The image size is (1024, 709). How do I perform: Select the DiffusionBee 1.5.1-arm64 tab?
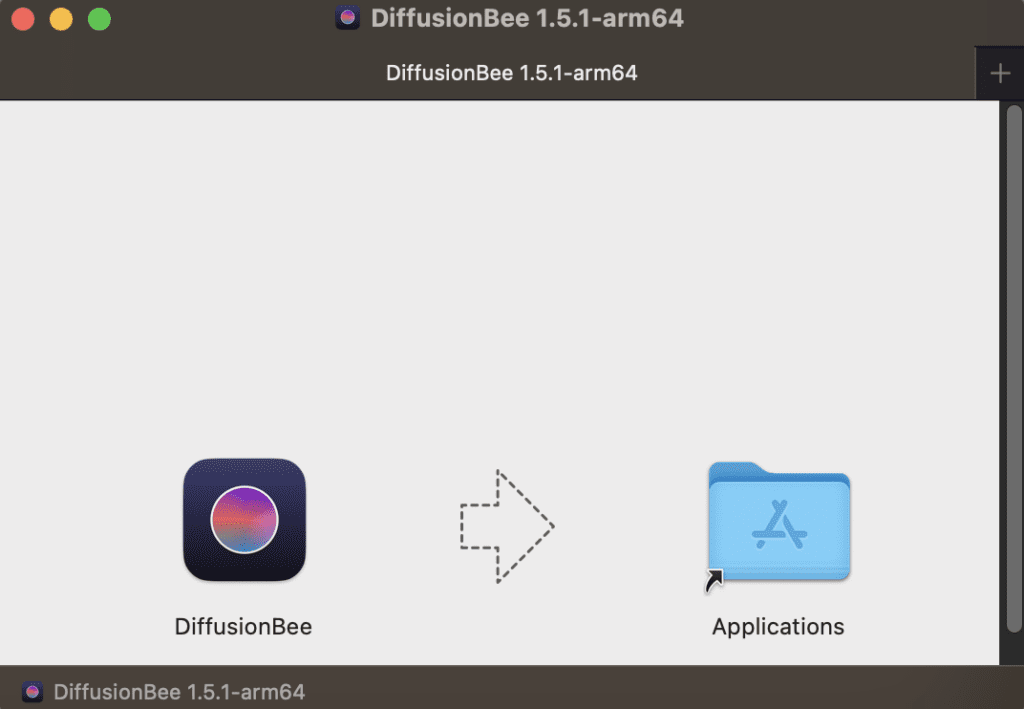511,73
